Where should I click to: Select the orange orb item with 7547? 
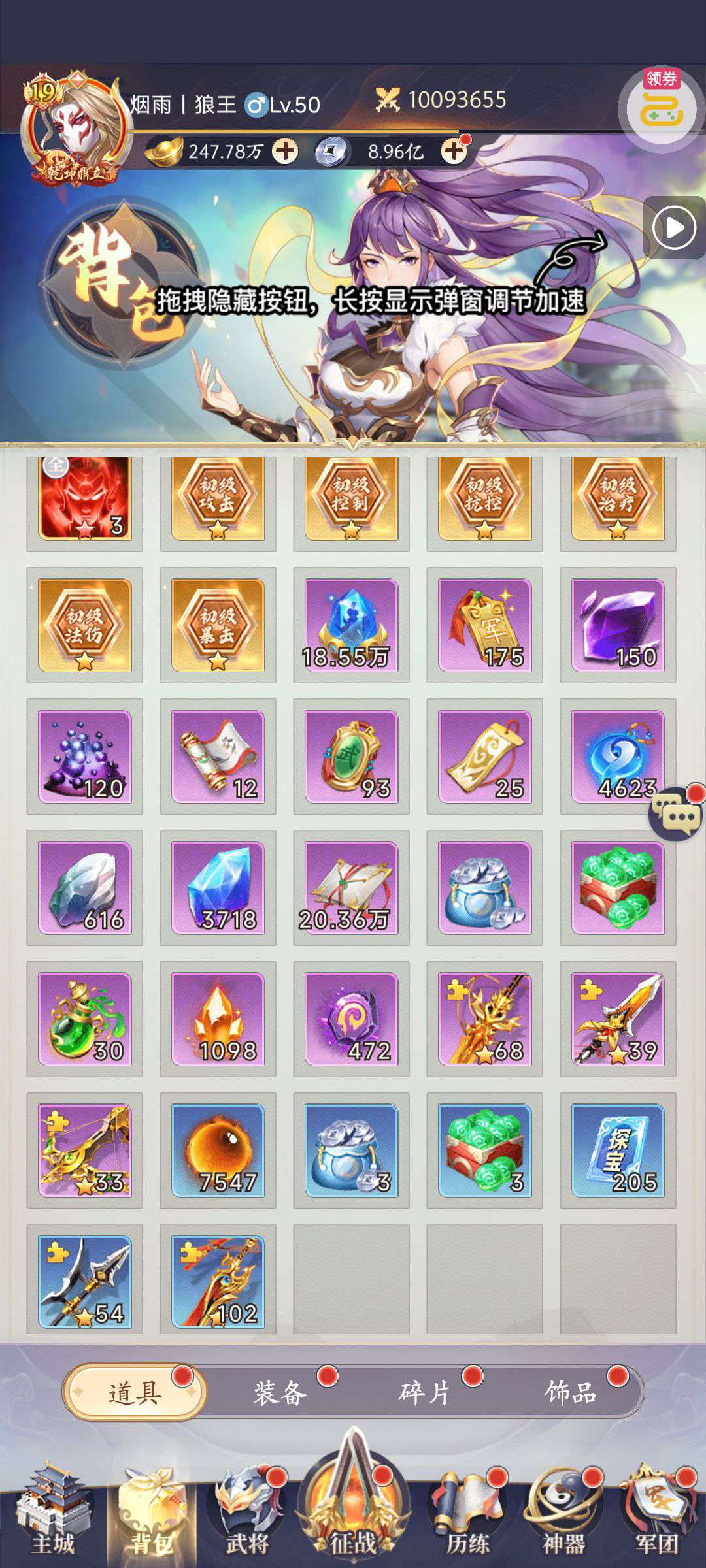point(218,1151)
